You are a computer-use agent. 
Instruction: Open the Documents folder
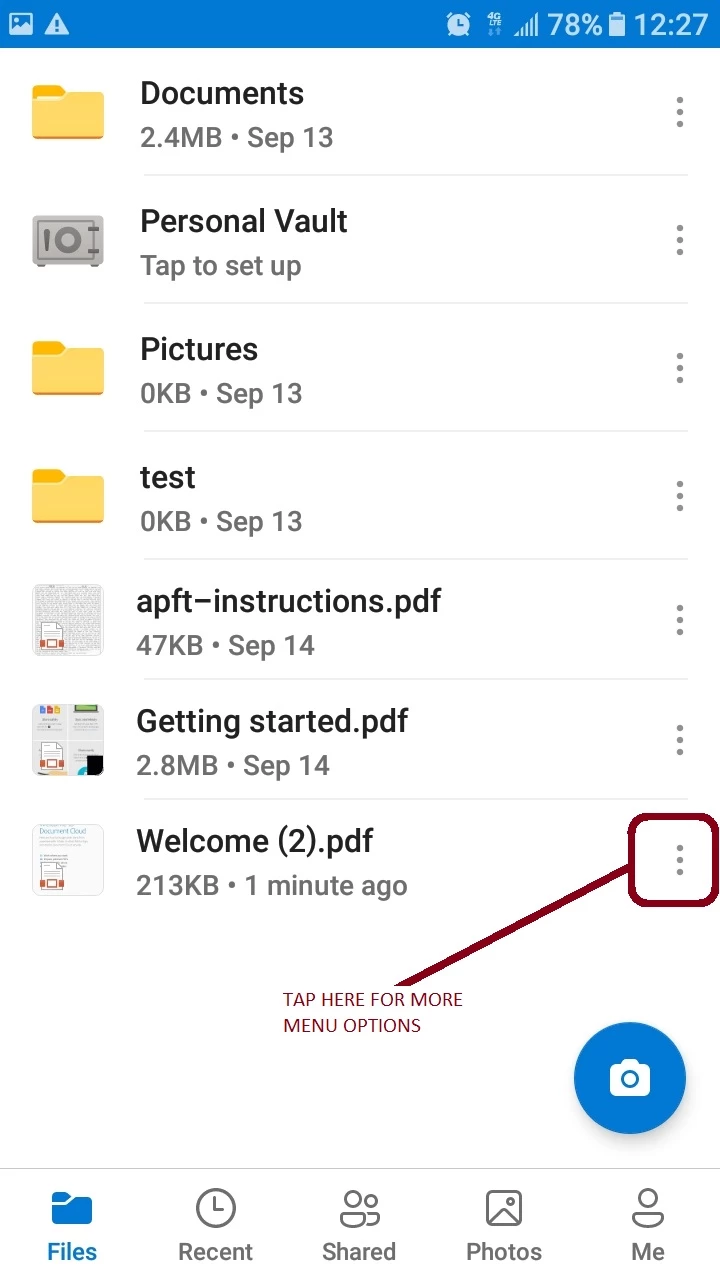(x=222, y=113)
